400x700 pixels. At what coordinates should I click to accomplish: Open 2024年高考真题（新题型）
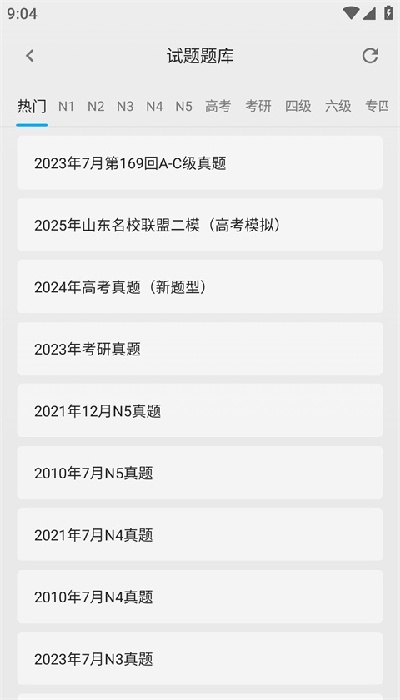coord(200,287)
